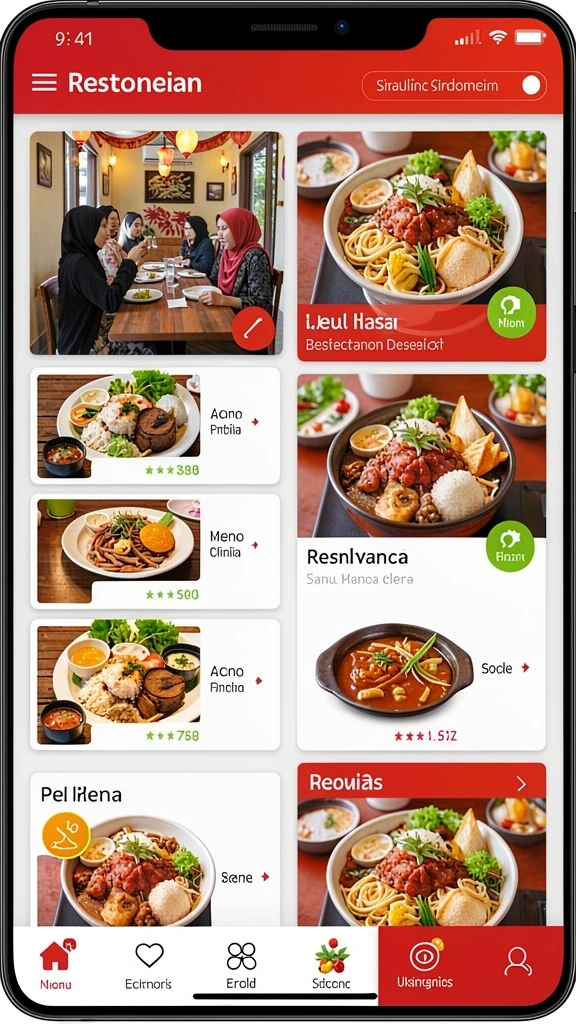The image size is (576, 1024).
Task: Open the Scene link in Pel Iklena
Action: pos(245,877)
